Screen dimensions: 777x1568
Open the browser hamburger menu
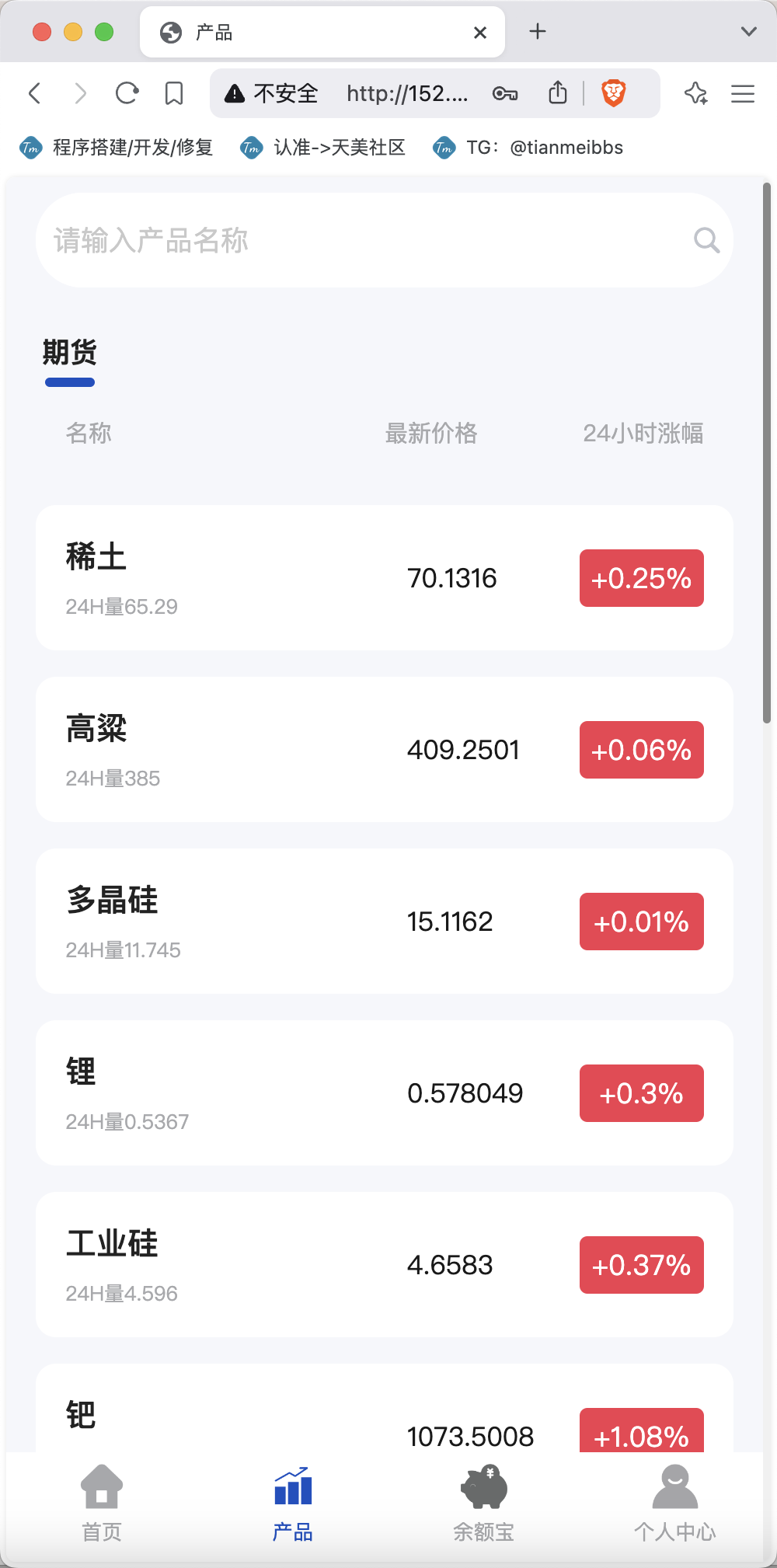tap(743, 94)
